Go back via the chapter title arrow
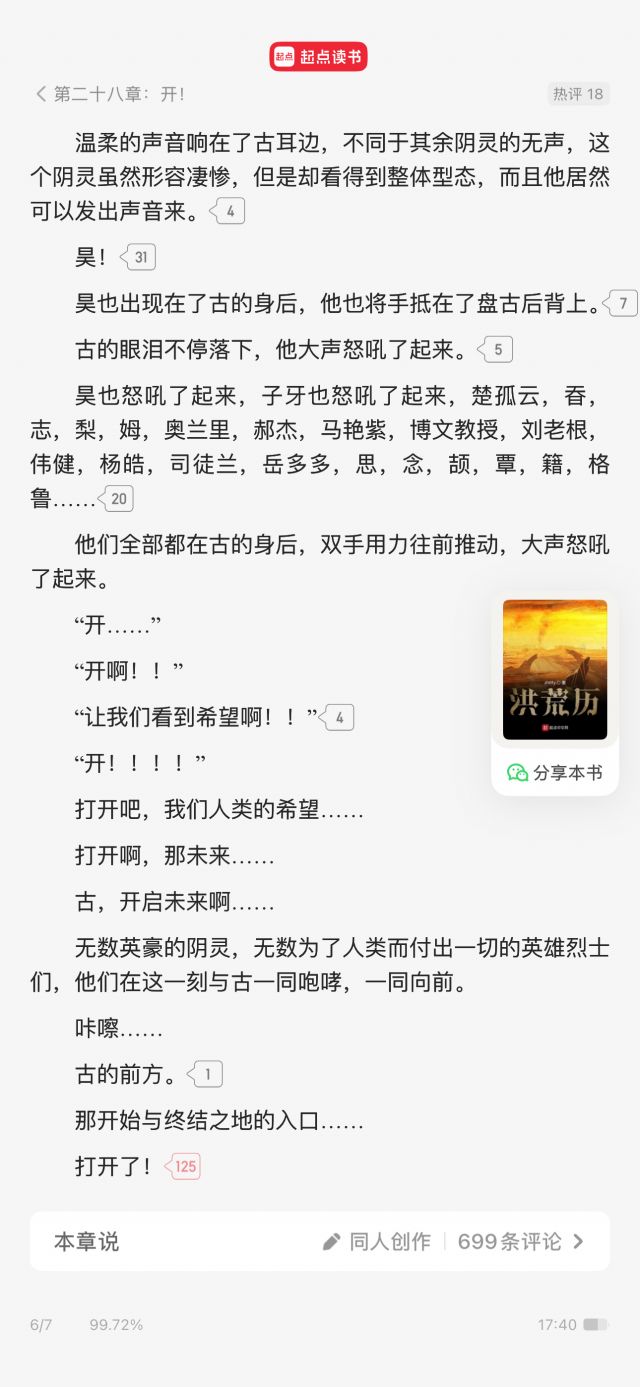 tap(41, 94)
